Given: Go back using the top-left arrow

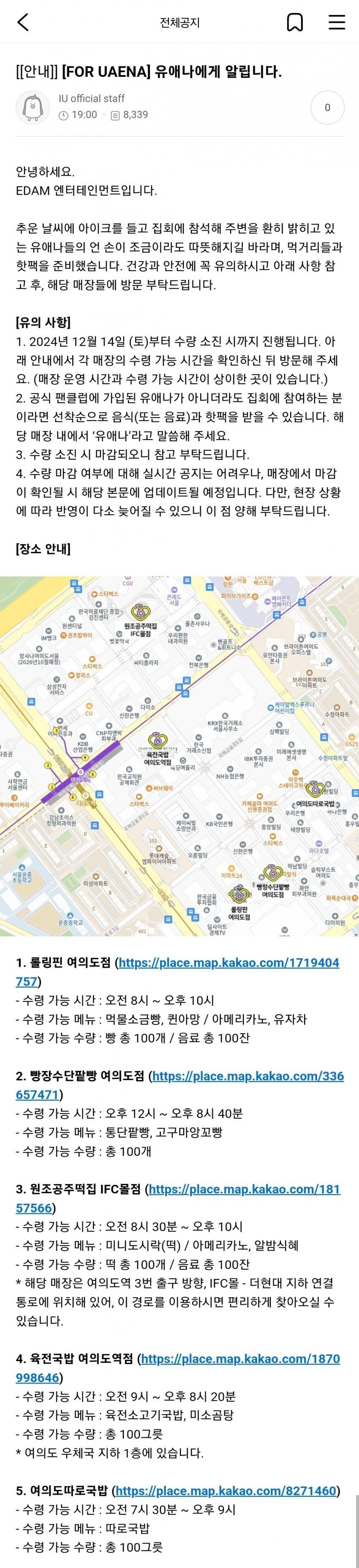Looking at the screenshot, I should click(x=23, y=22).
